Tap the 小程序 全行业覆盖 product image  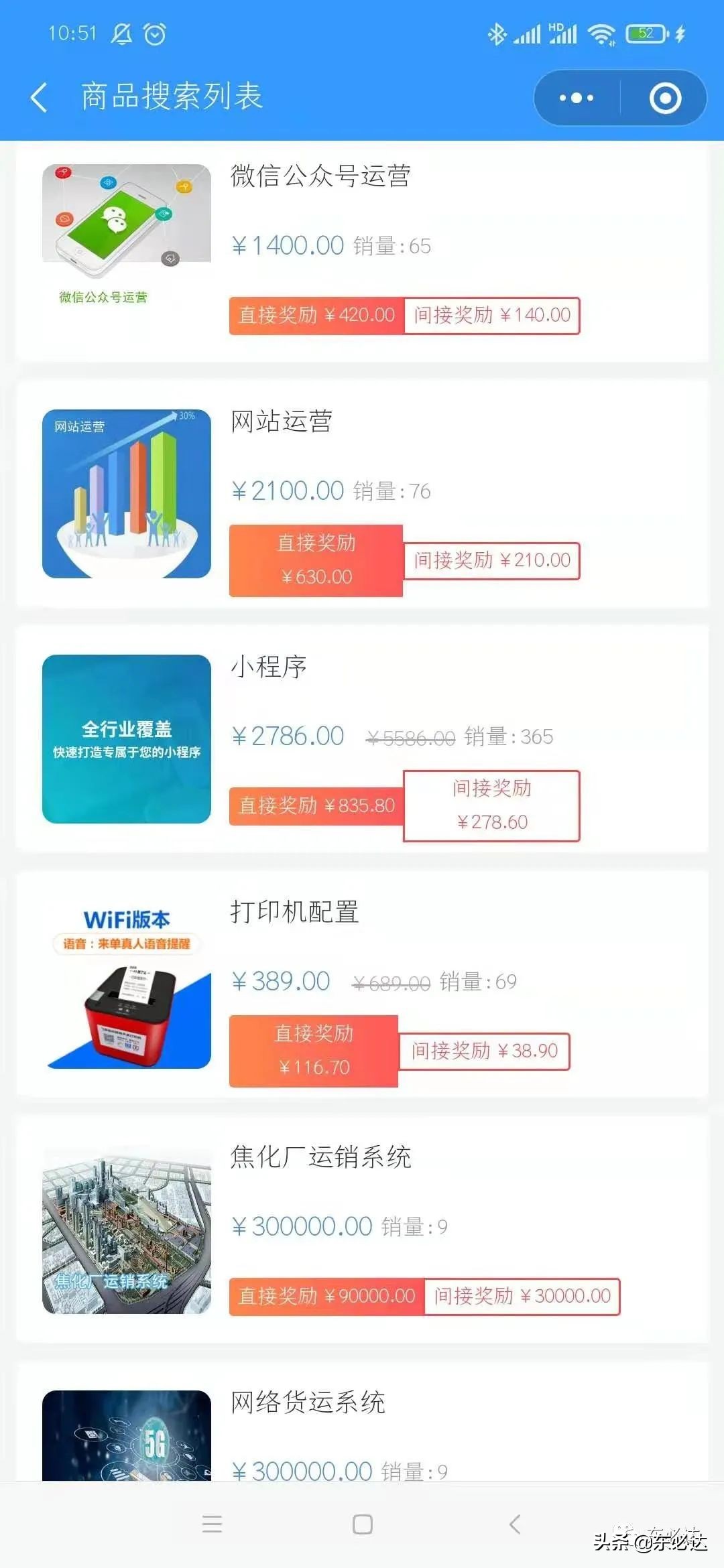[x=127, y=737]
